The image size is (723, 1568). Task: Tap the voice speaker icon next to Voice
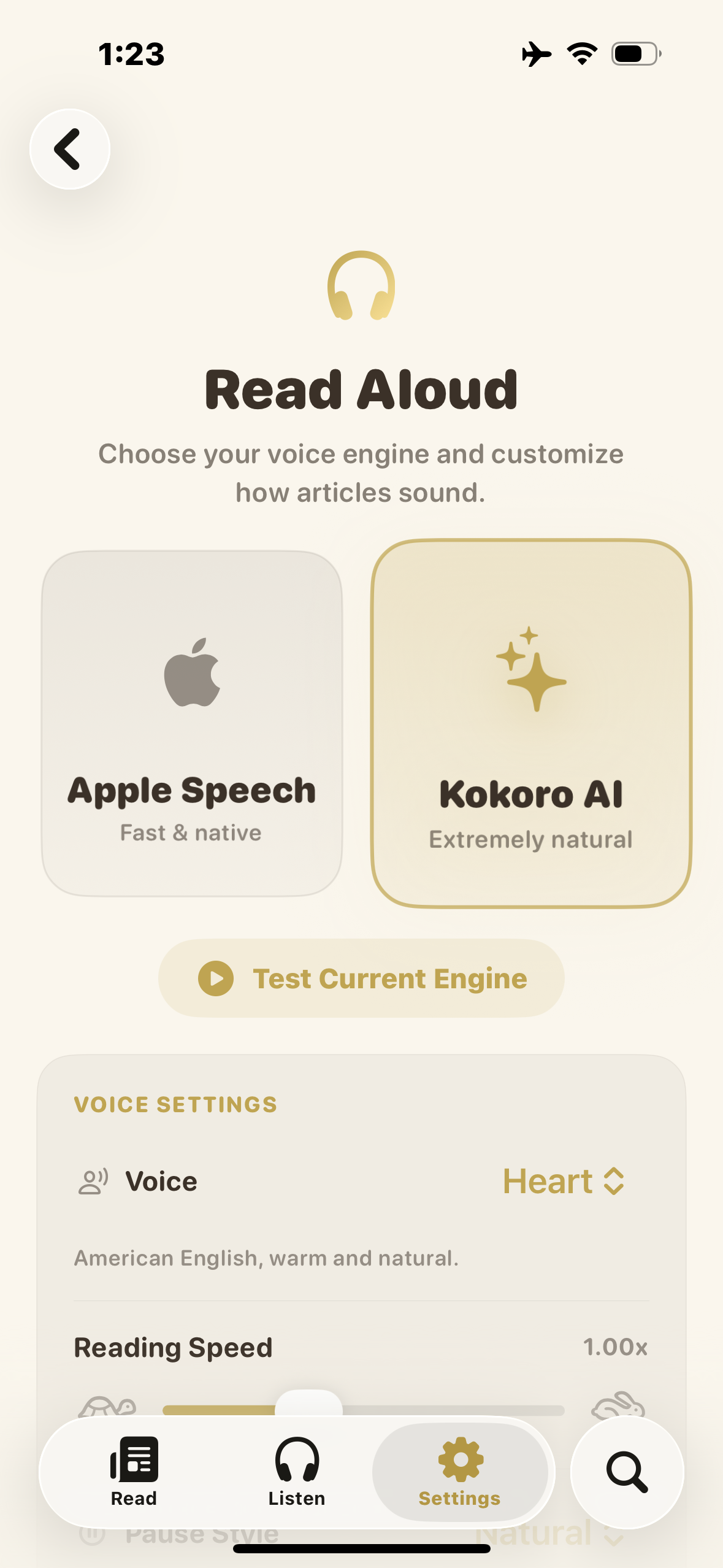[93, 1180]
